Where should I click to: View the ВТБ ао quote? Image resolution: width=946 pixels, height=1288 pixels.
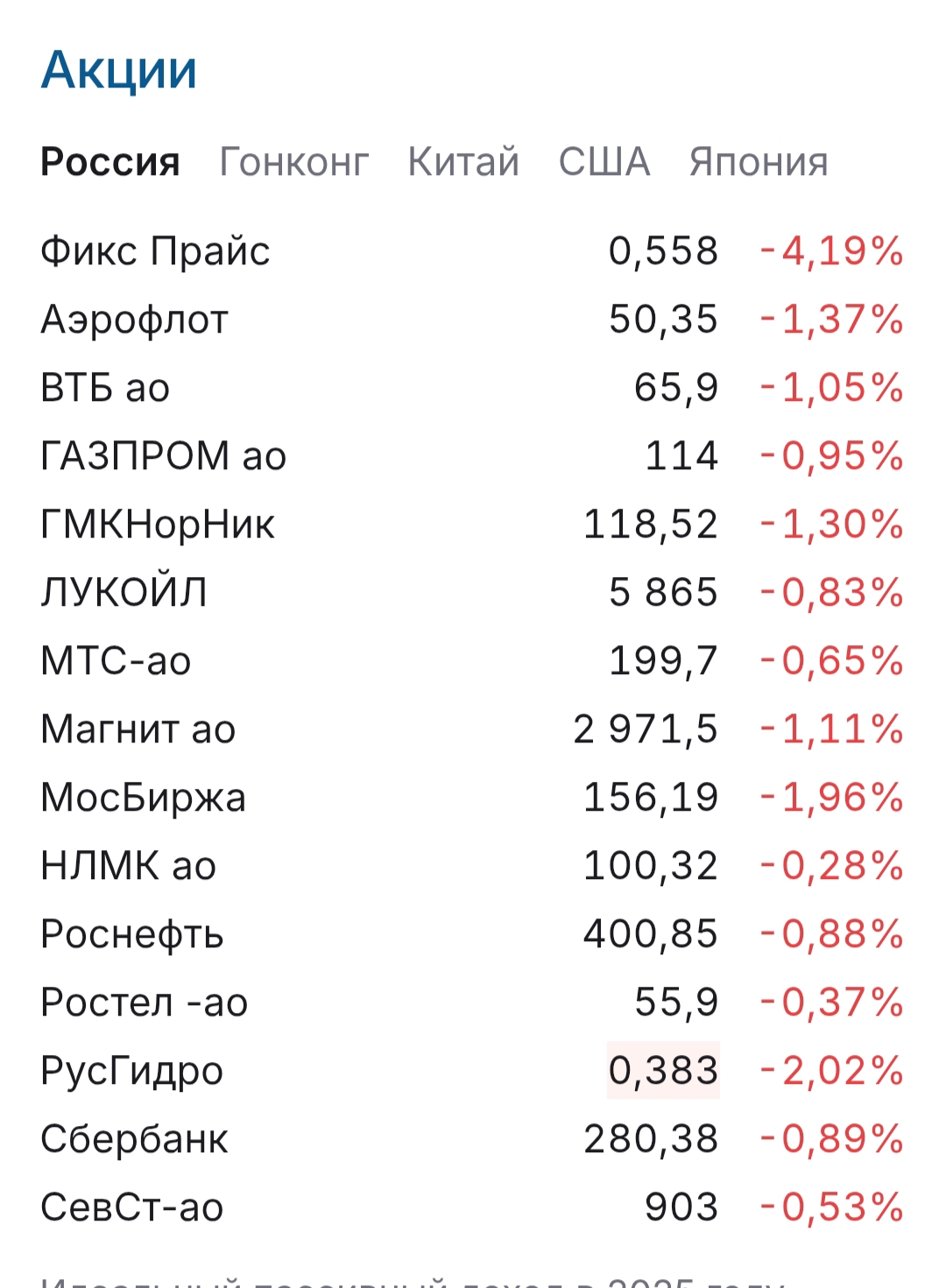tap(105, 388)
